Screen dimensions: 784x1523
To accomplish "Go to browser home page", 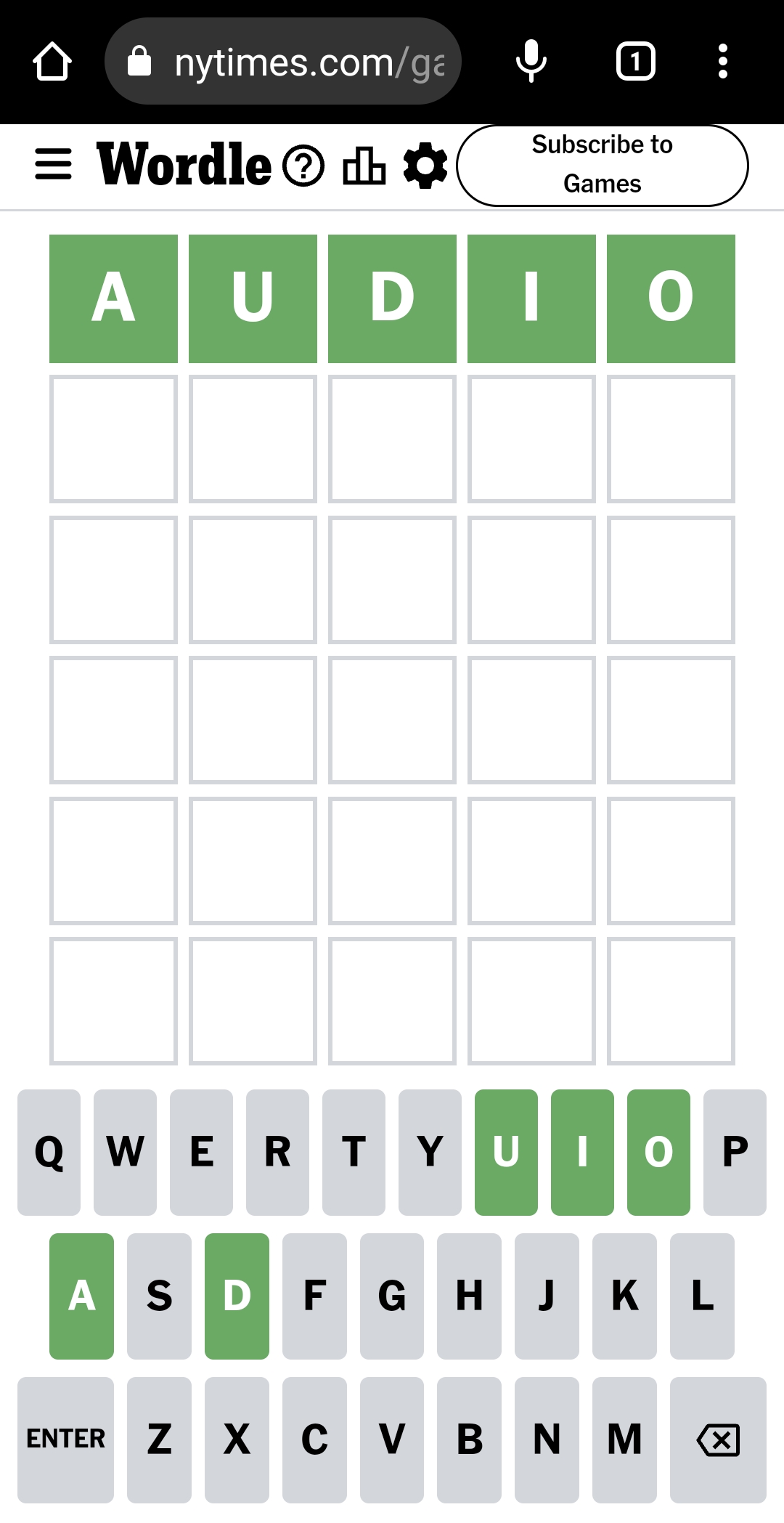I will [52, 62].
